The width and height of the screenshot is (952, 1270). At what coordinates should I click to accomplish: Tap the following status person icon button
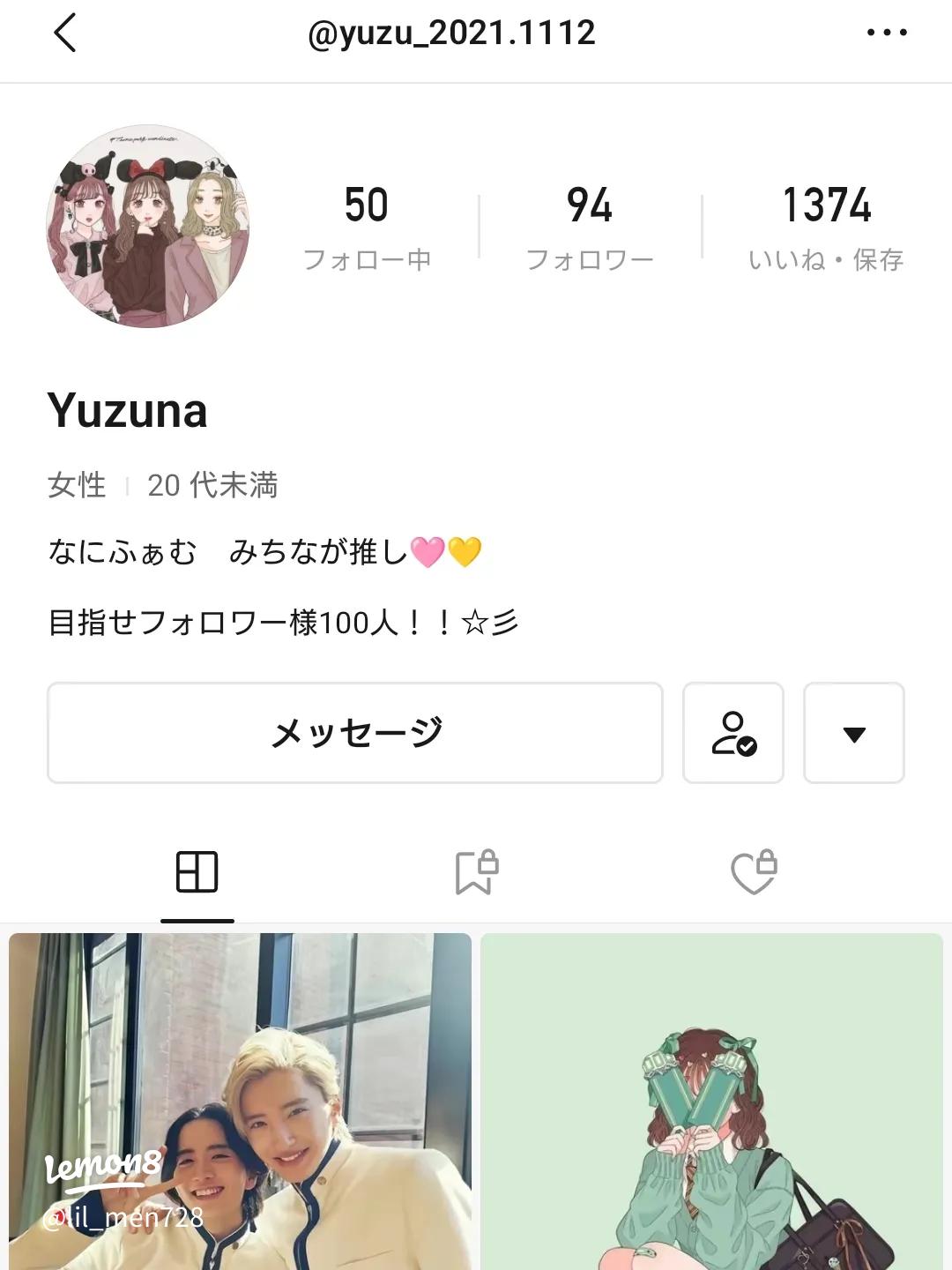pyautogui.click(x=733, y=733)
